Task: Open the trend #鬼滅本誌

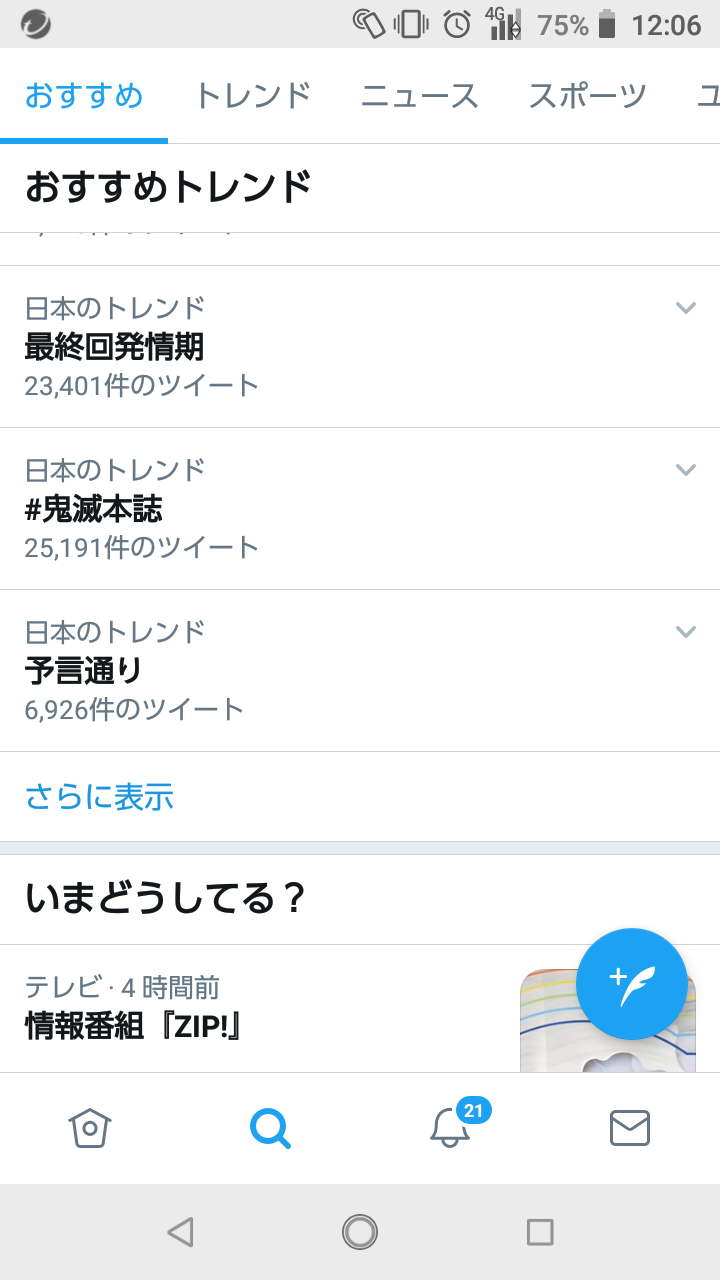Action: click(x=93, y=509)
